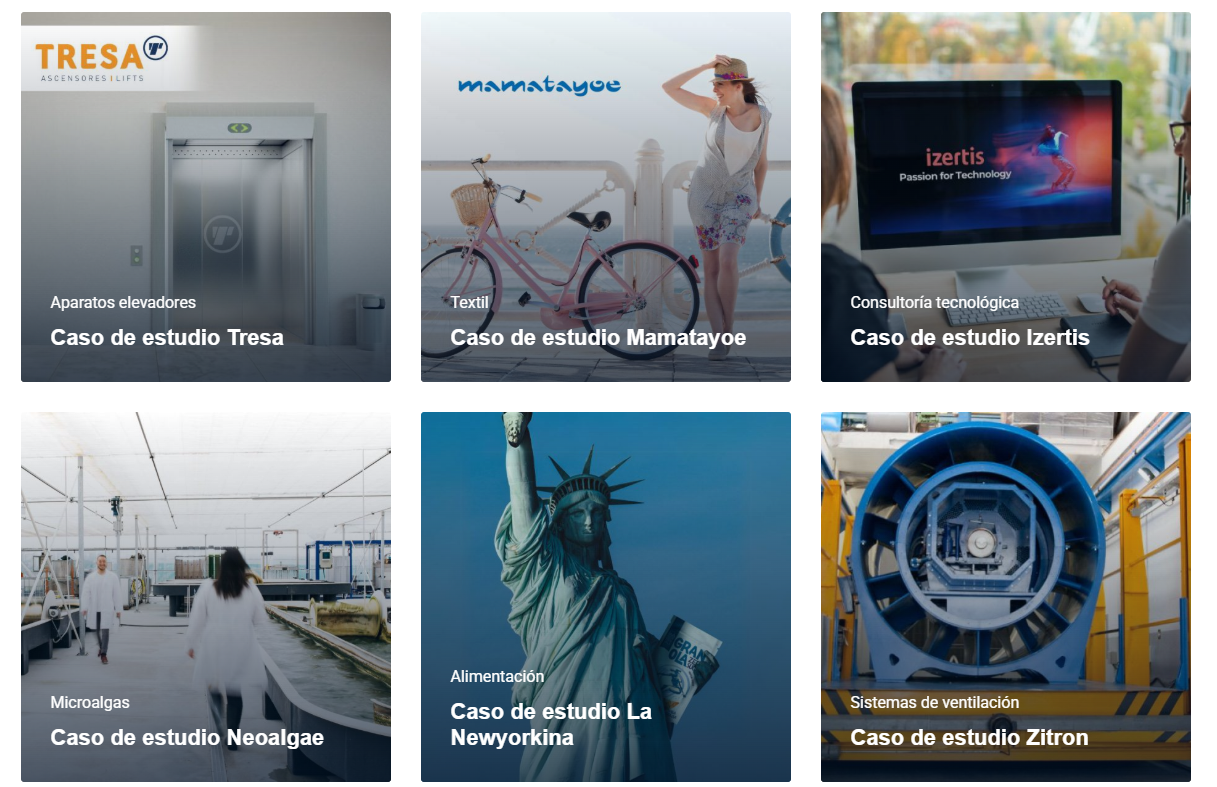Open the Zitron case study card

(x=1005, y=597)
